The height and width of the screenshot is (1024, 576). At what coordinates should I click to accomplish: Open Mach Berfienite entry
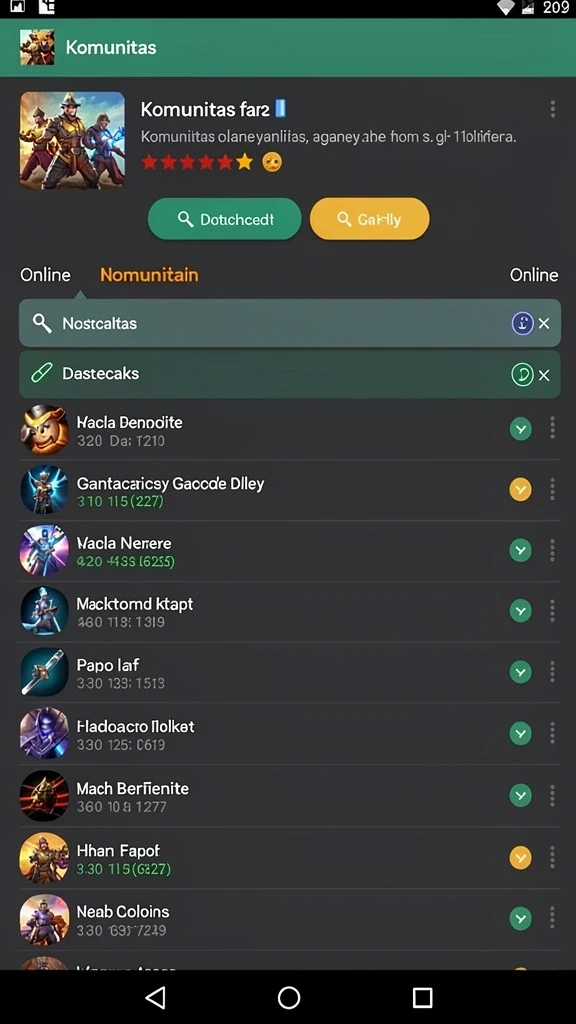click(x=290, y=796)
